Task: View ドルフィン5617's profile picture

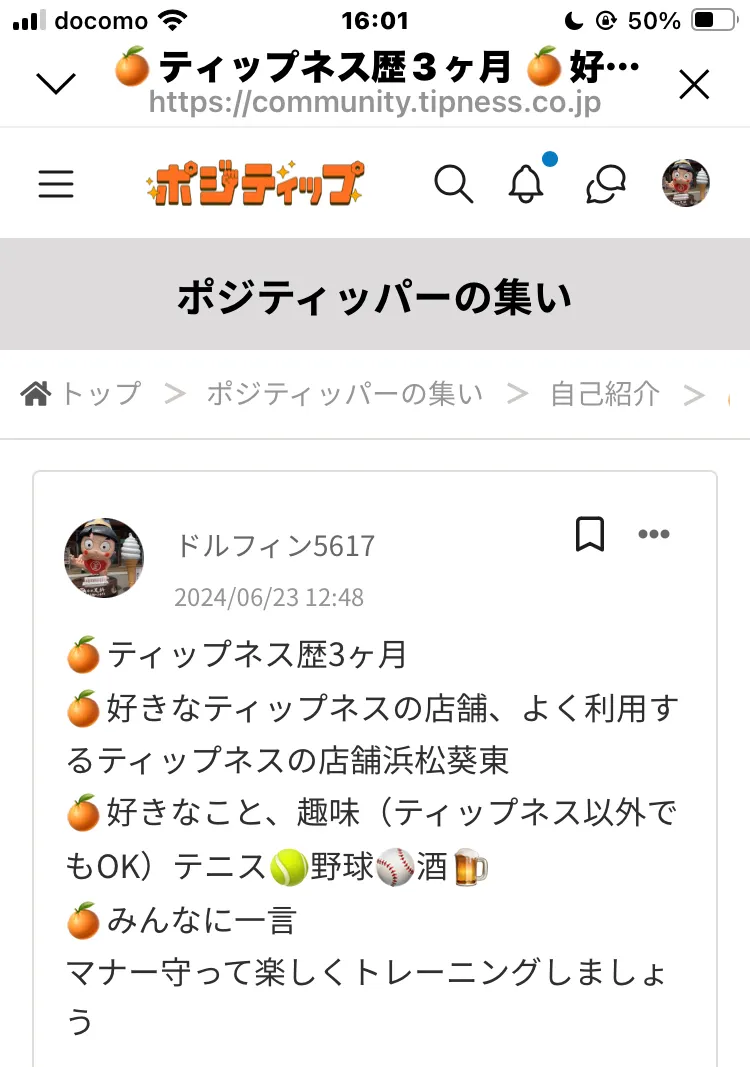Action: click(x=104, y=558)
